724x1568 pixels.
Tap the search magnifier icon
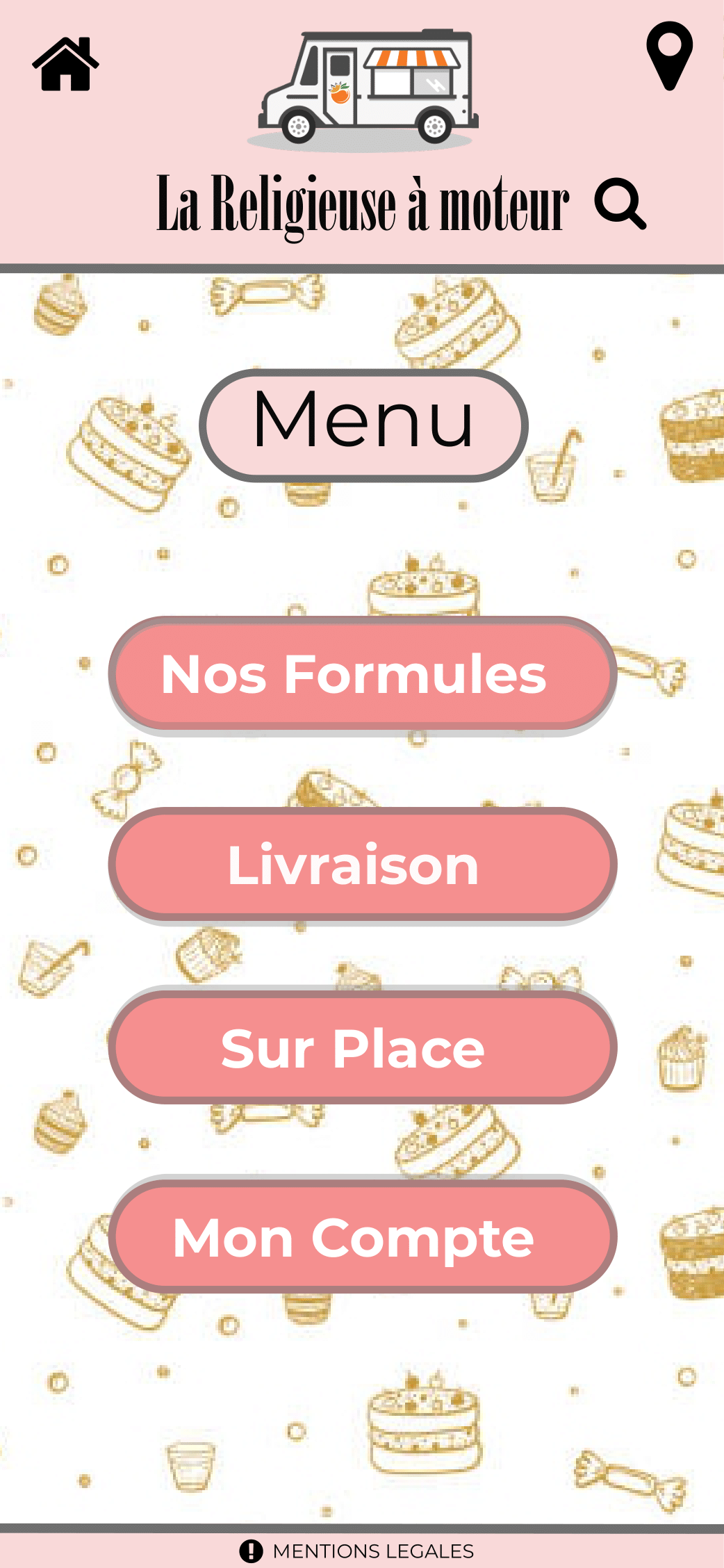tap(620, 204)
